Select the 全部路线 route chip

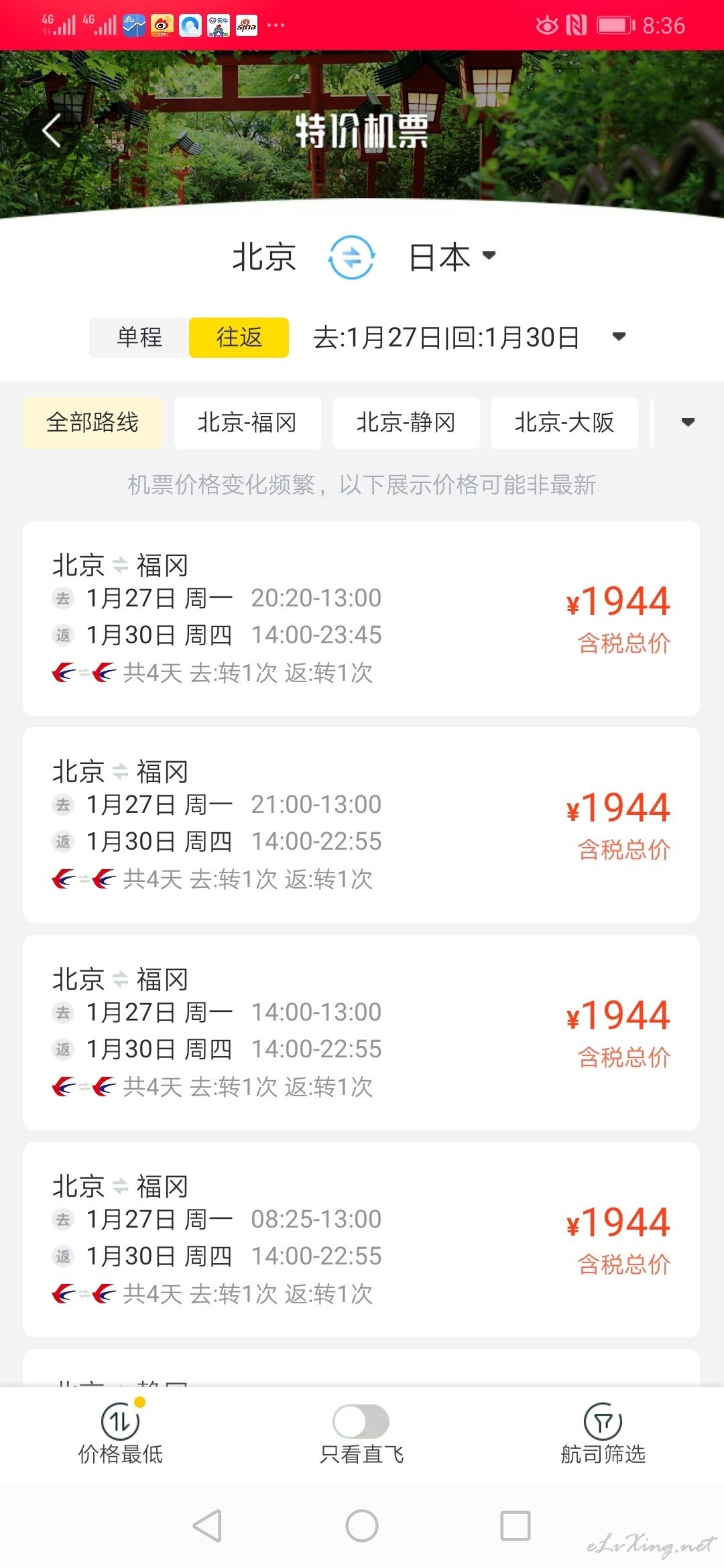[x=93, y=423]
